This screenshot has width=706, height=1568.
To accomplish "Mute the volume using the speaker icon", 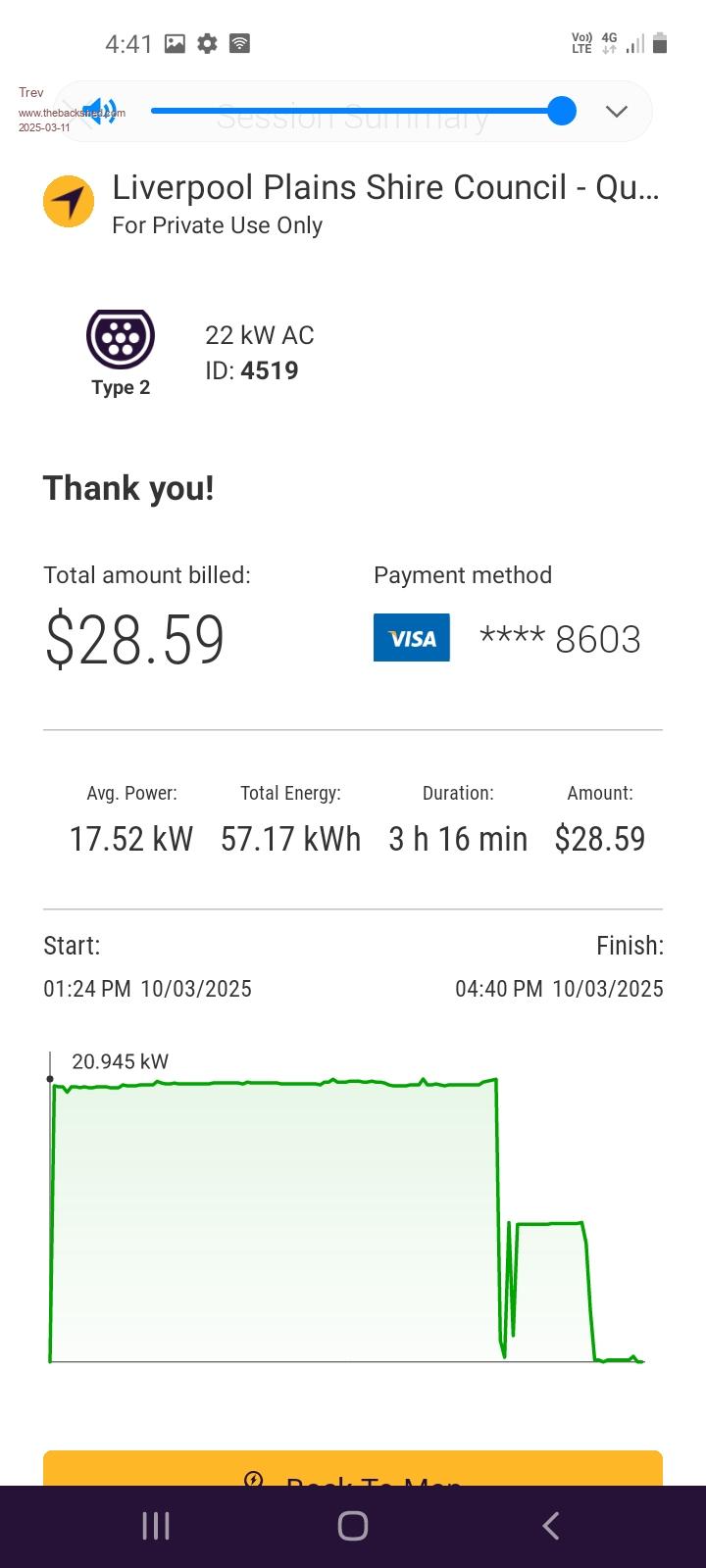I will click(x=99, y=111).
